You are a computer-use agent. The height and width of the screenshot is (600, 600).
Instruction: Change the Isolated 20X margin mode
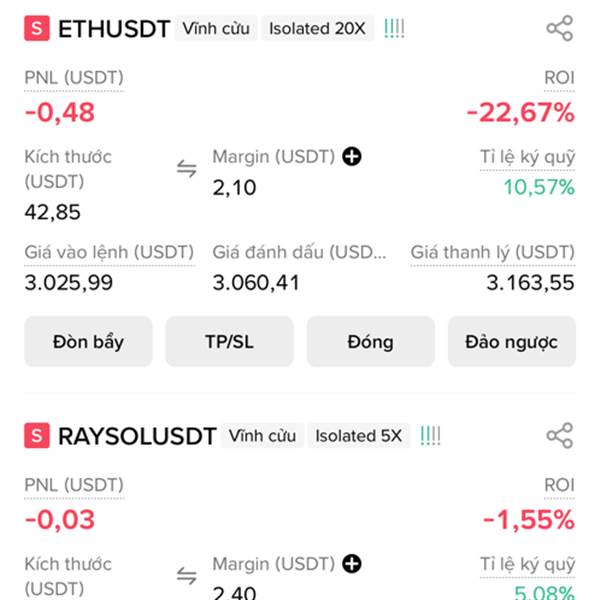click(x=318, y=29)
